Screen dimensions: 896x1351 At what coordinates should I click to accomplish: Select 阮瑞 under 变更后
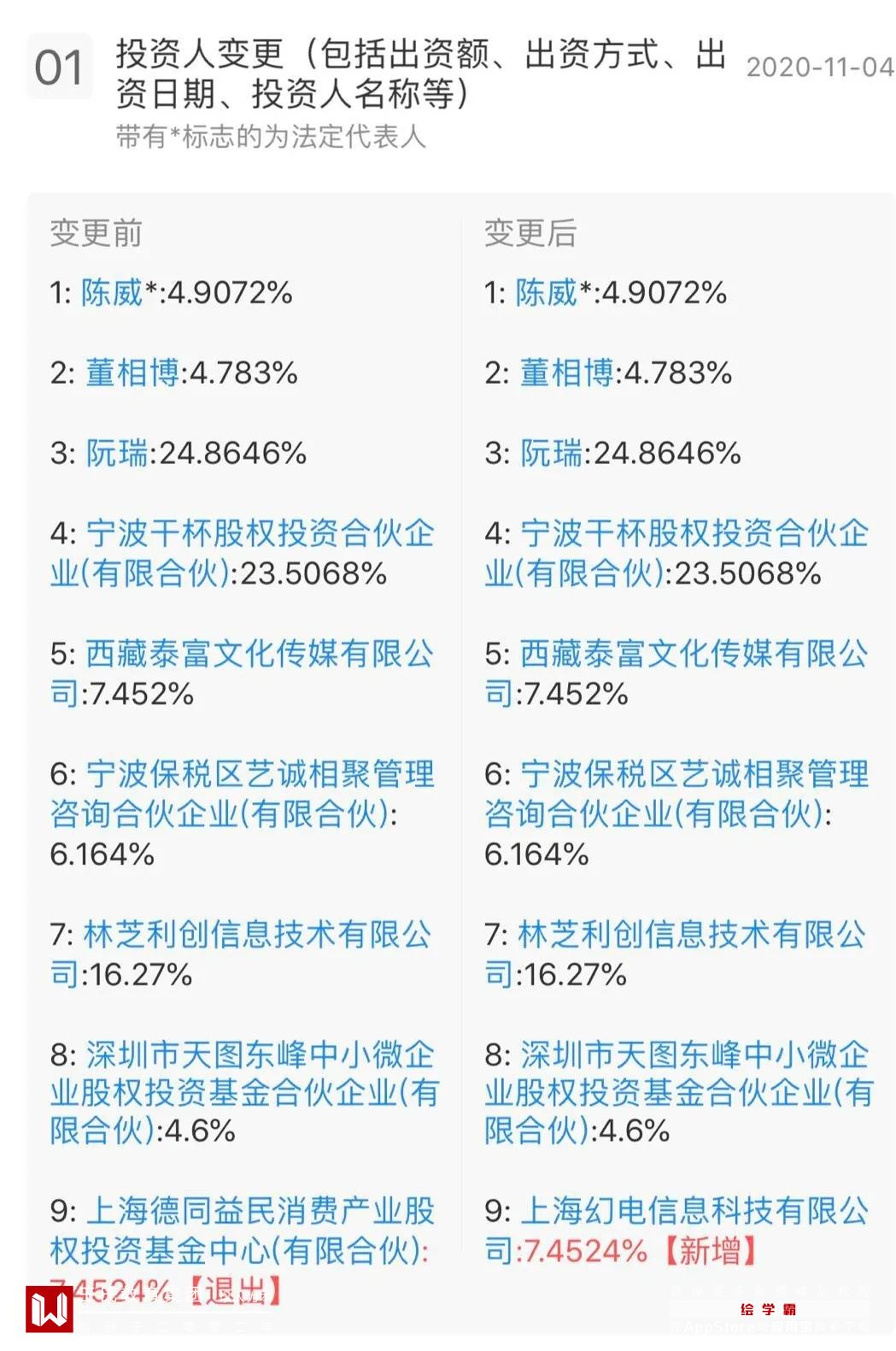(552, 453)
